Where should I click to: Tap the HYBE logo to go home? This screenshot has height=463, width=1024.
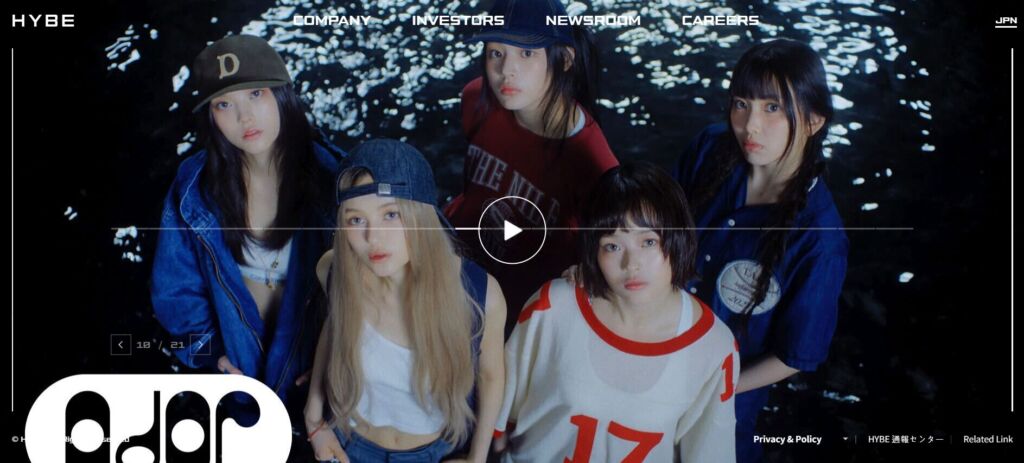point(43,21)
